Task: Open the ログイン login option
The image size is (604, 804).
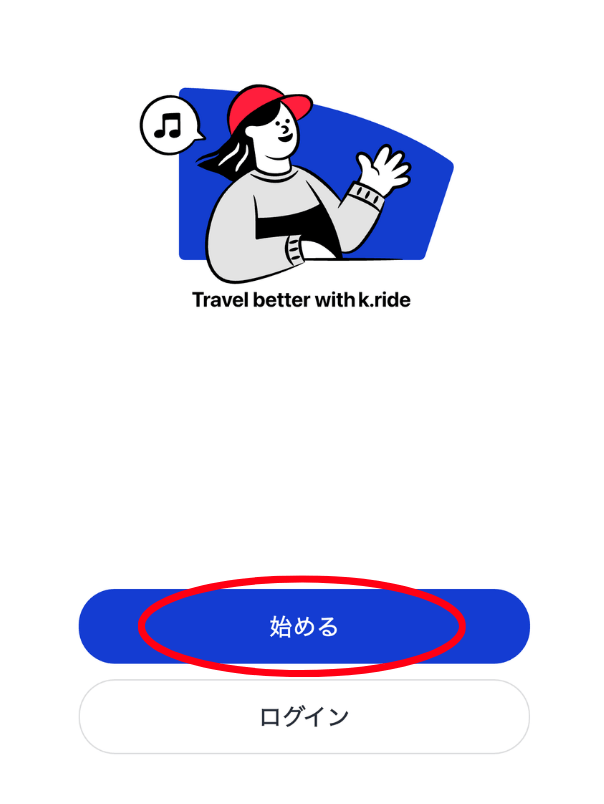Action: [x=304, y=717]
